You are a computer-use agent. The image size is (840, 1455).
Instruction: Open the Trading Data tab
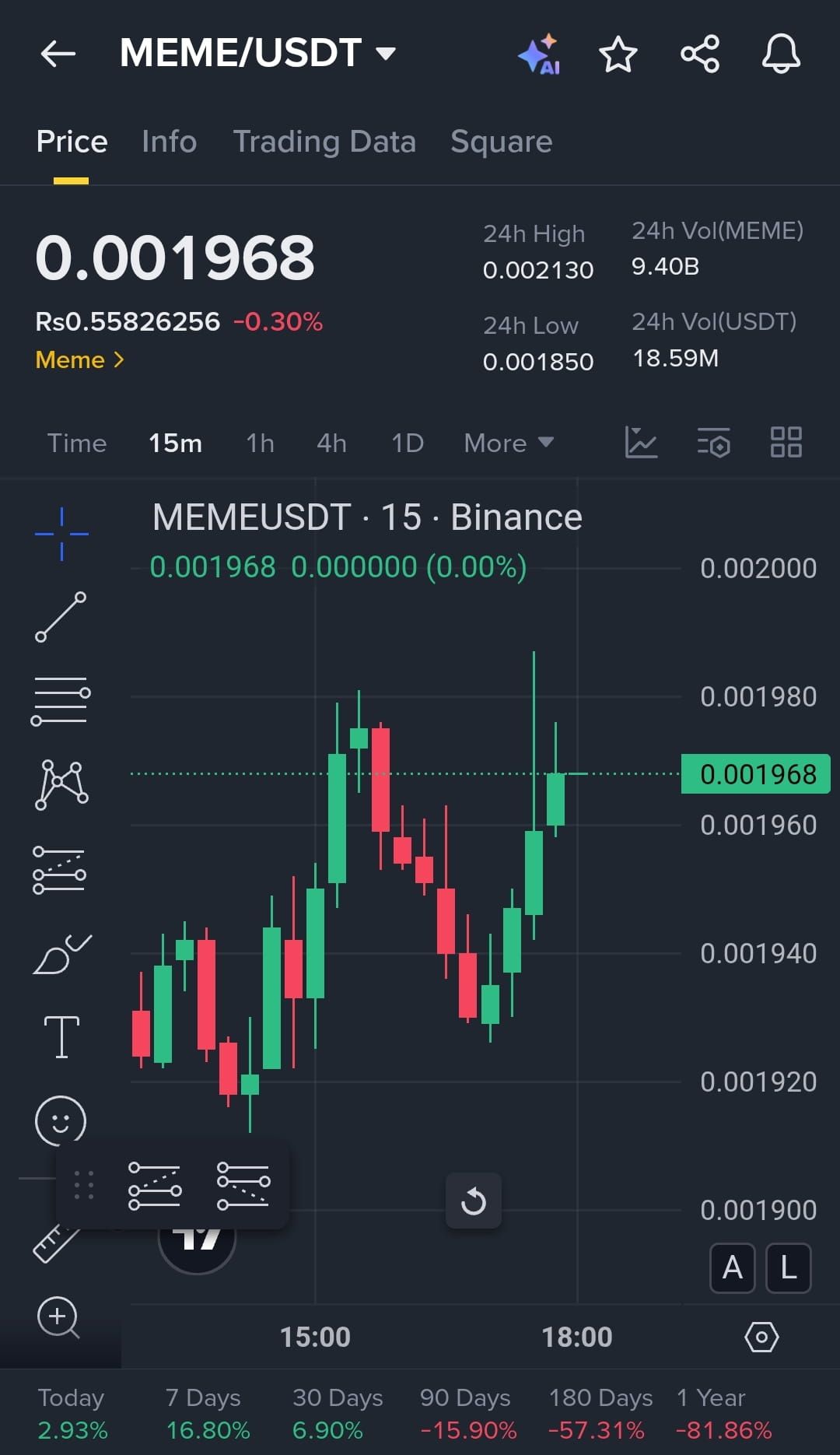(x=324, y=142)
